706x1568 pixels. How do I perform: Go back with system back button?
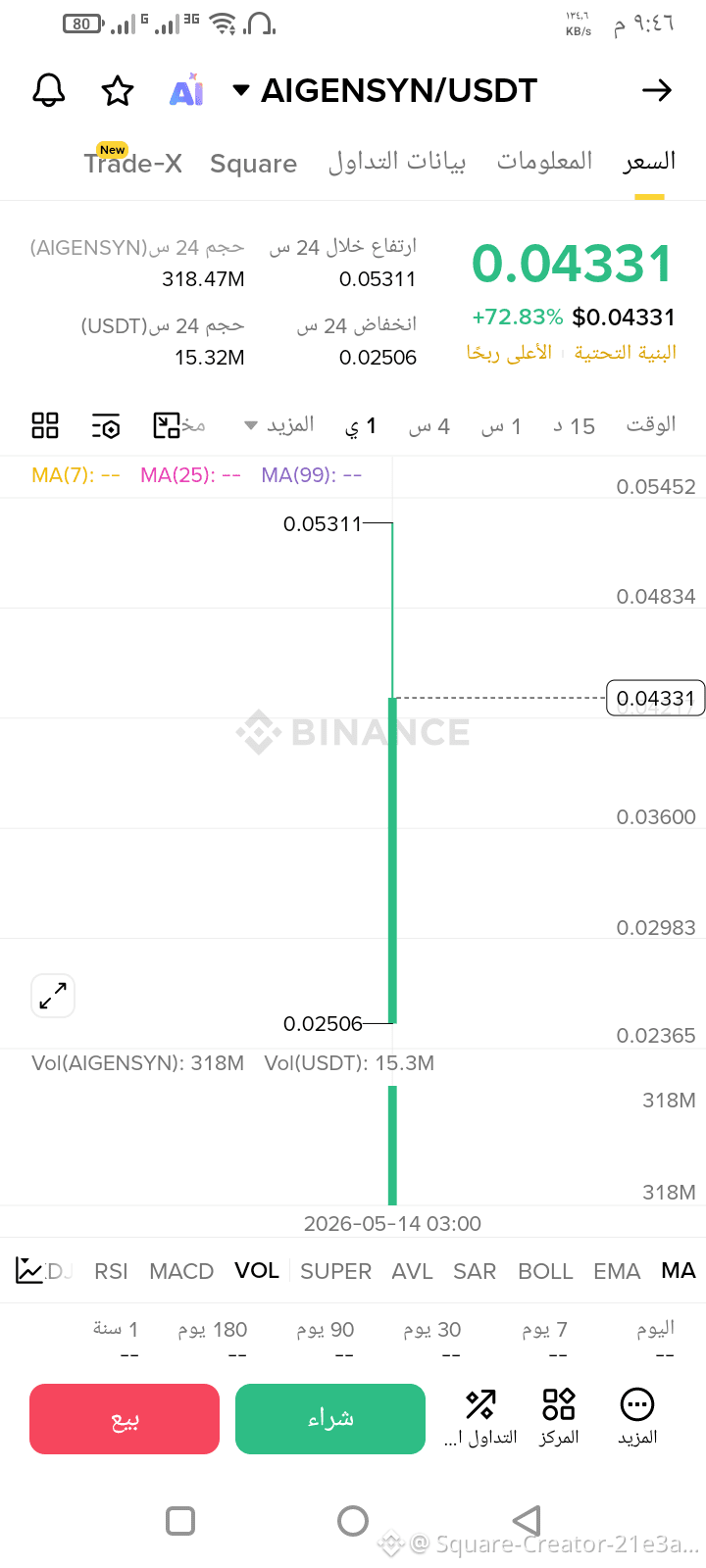point(527,1521)
